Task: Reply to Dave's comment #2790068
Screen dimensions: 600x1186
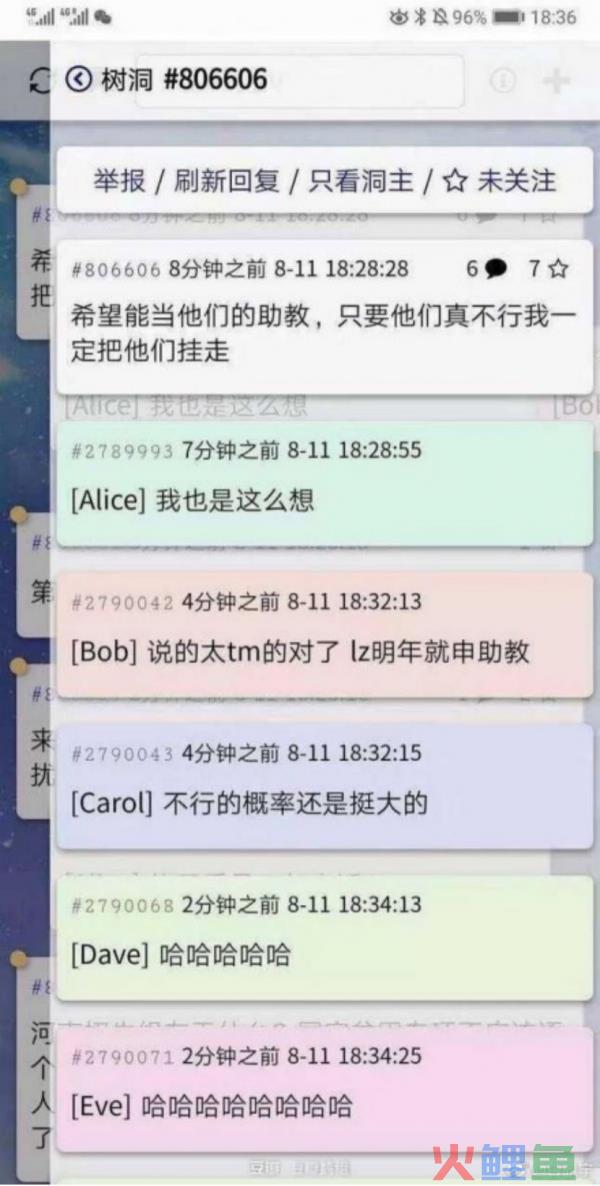Action: 324,938
